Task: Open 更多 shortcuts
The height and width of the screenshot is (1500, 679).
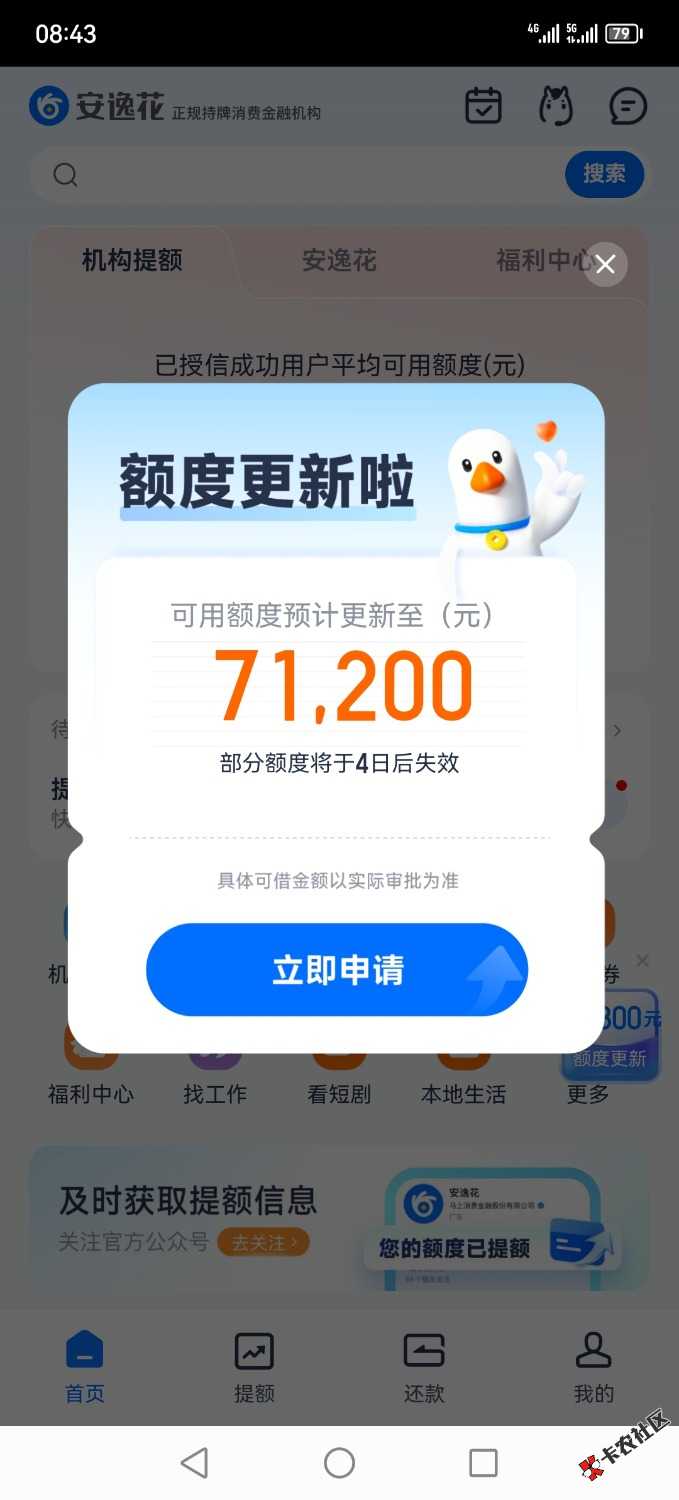Action: [588, 1093]
